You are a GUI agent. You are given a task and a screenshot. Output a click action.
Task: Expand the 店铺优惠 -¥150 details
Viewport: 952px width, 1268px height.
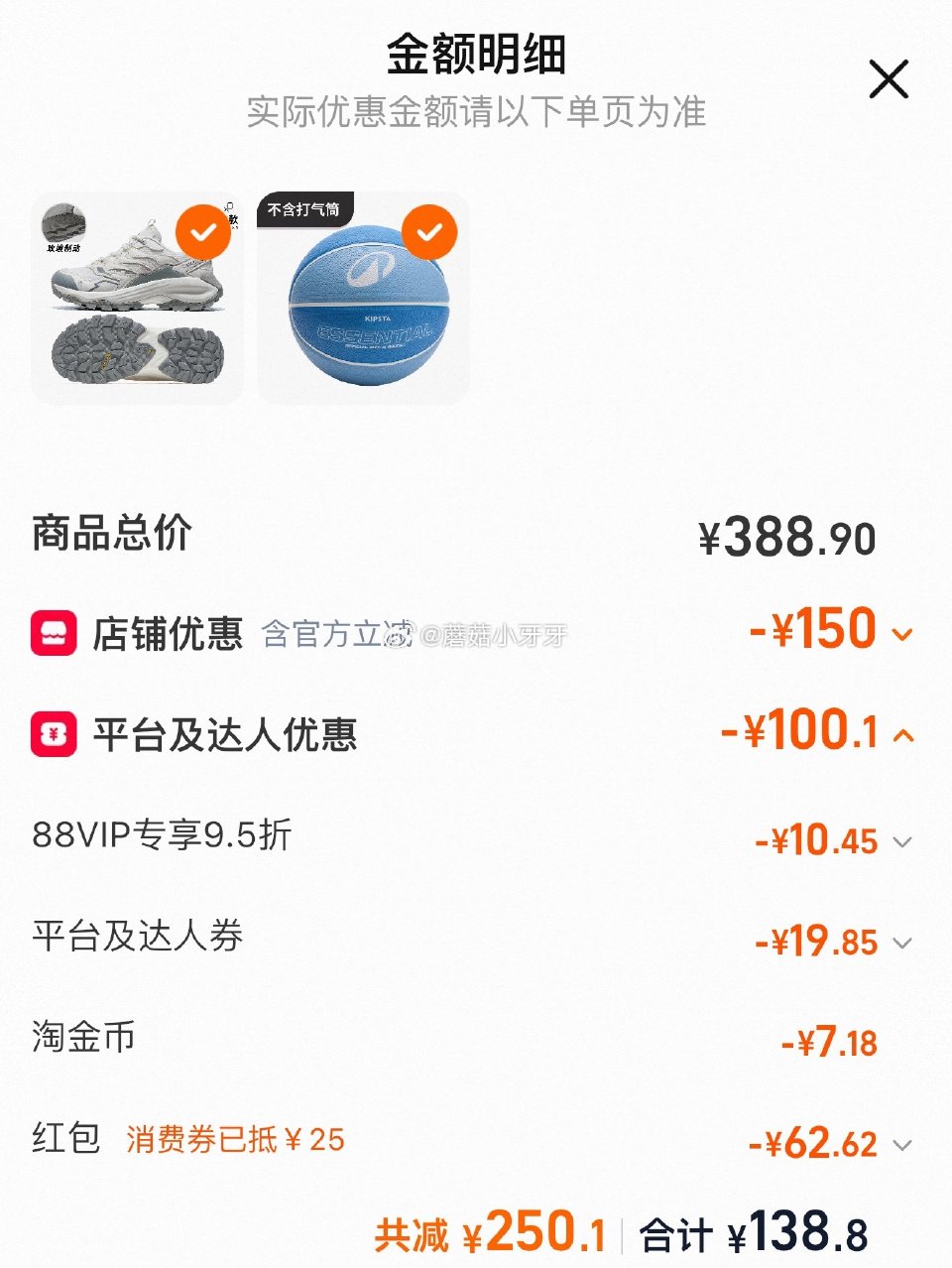click(x=900, y=634)
